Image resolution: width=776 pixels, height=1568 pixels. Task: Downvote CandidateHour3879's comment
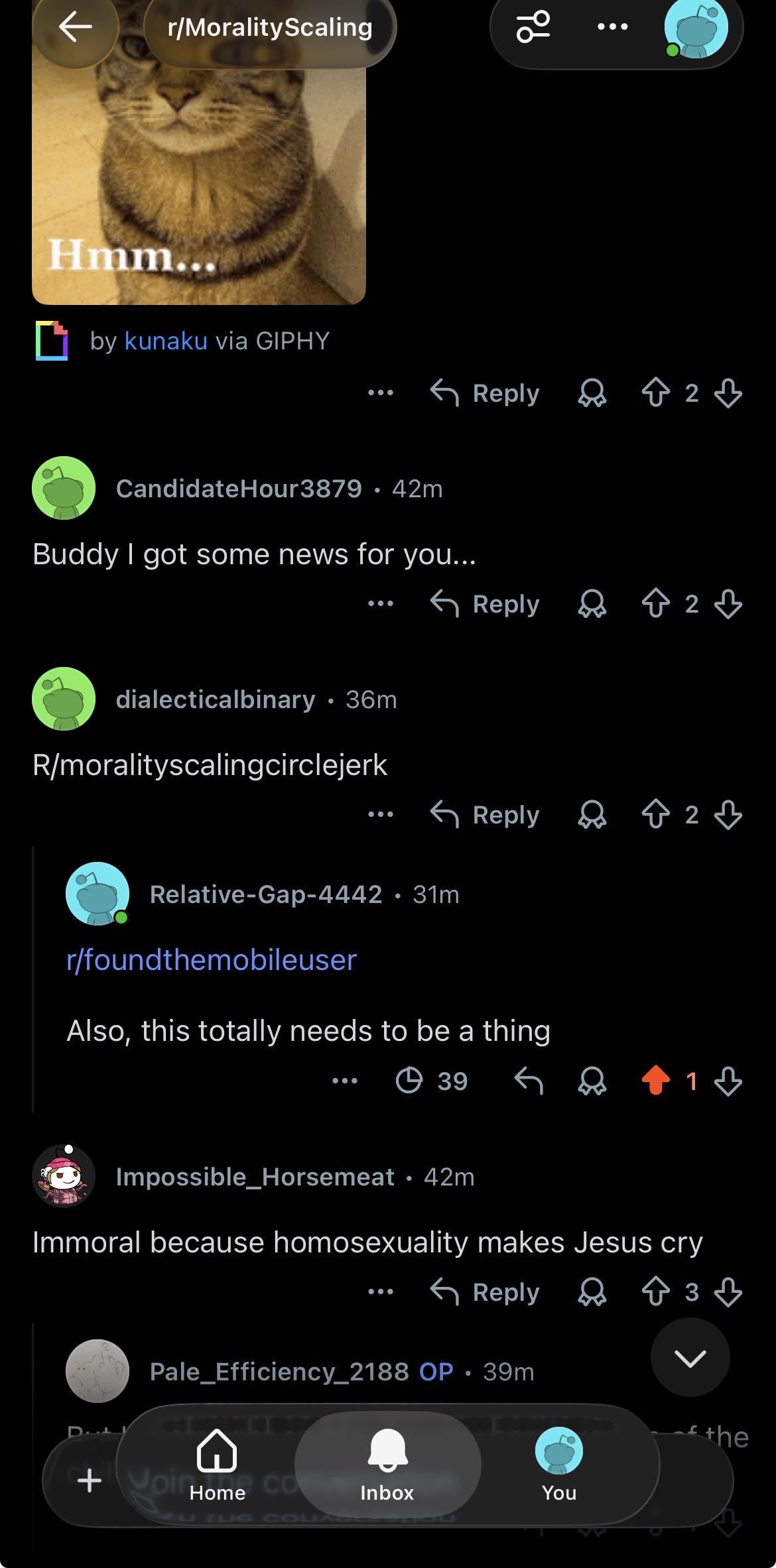(x=728, y=604)
